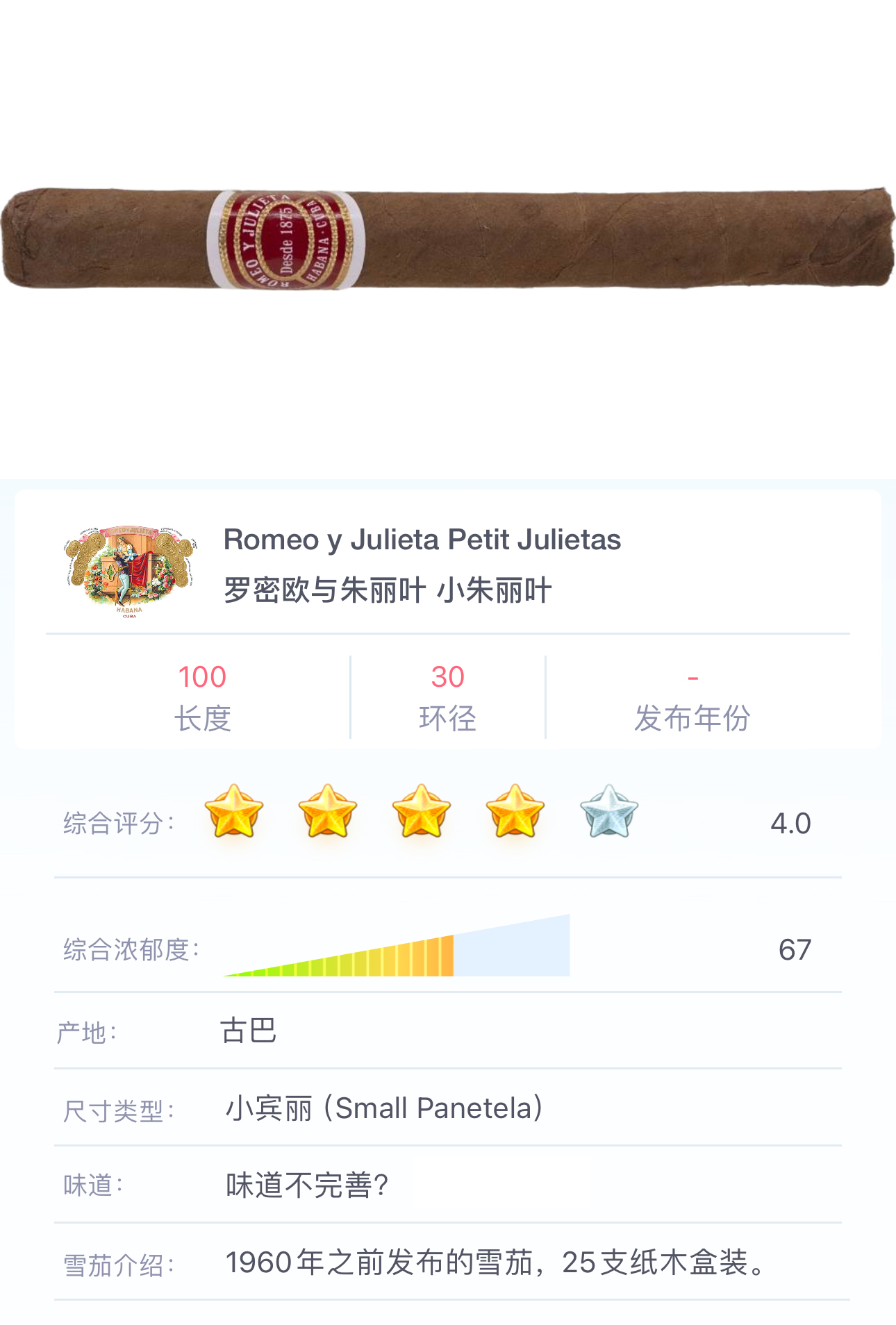Open the cigar photo at the top
The image size is (896, 1325).
[x=448, y=238]
